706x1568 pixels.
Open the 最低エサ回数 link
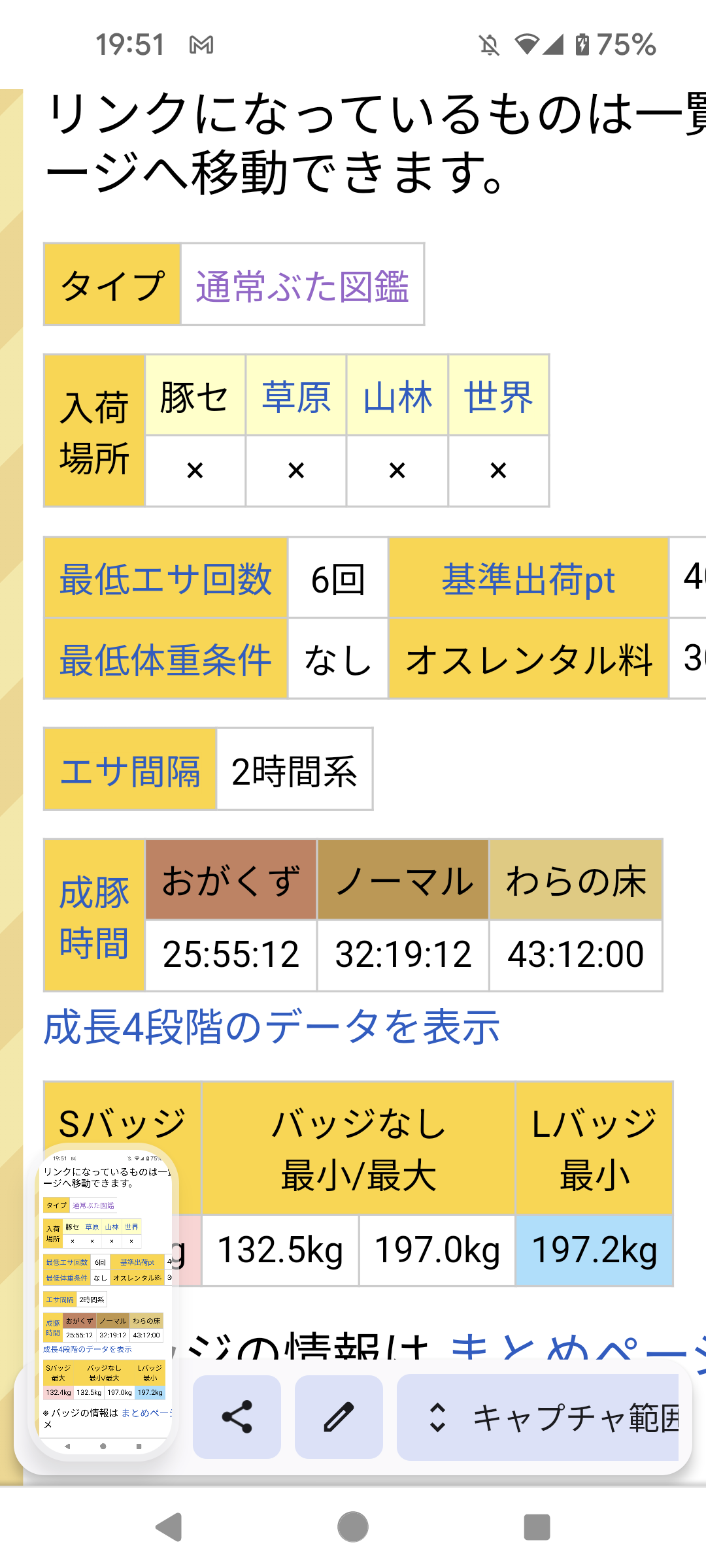tap(165, 580)
